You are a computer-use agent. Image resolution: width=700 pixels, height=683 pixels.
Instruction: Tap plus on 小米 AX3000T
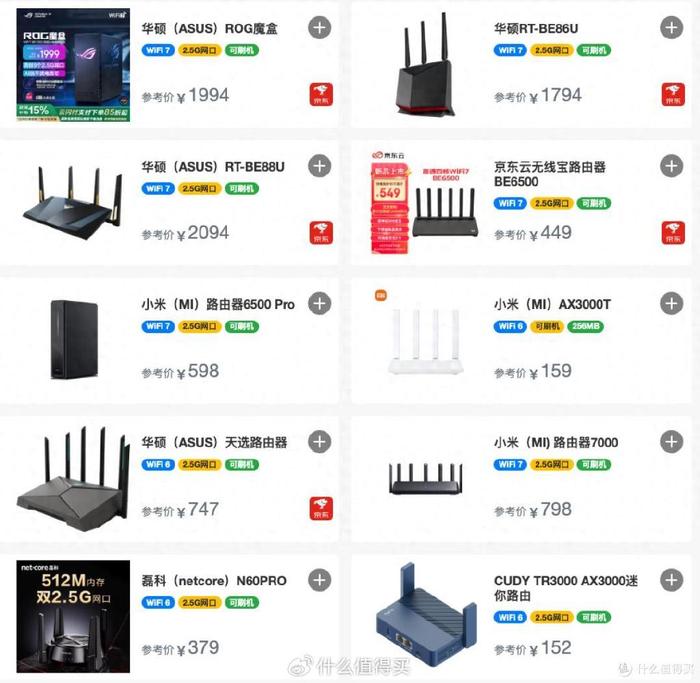(672, 303)
